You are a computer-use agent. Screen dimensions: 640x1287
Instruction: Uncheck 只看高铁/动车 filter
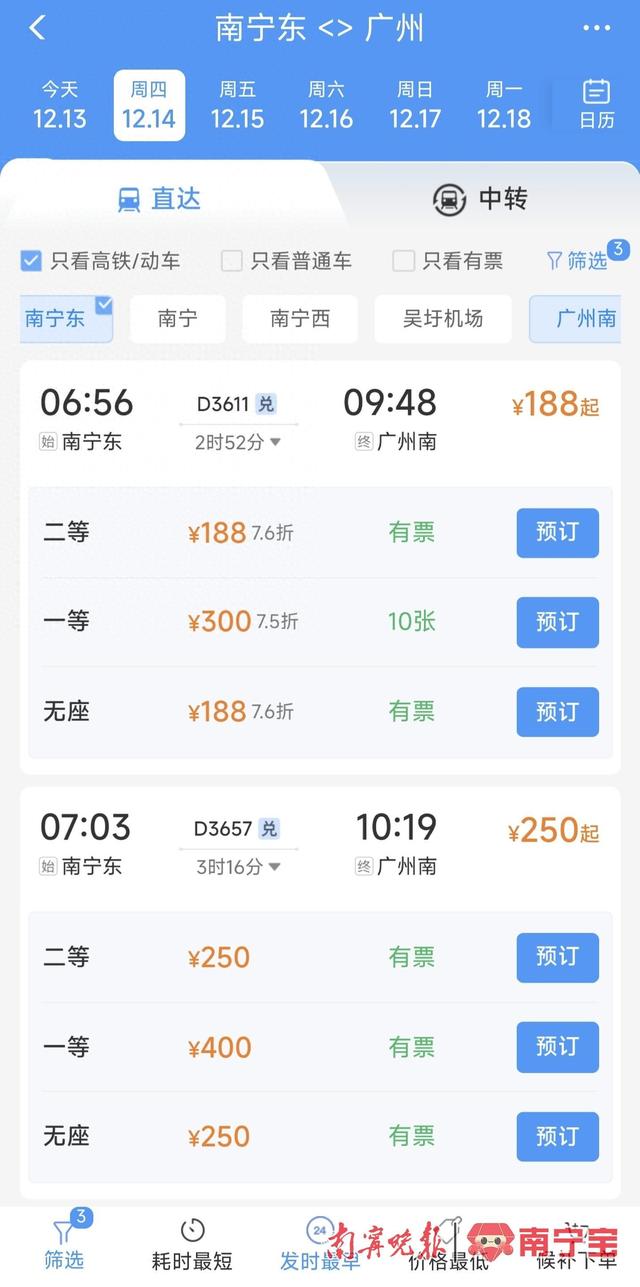coord(100,261)
